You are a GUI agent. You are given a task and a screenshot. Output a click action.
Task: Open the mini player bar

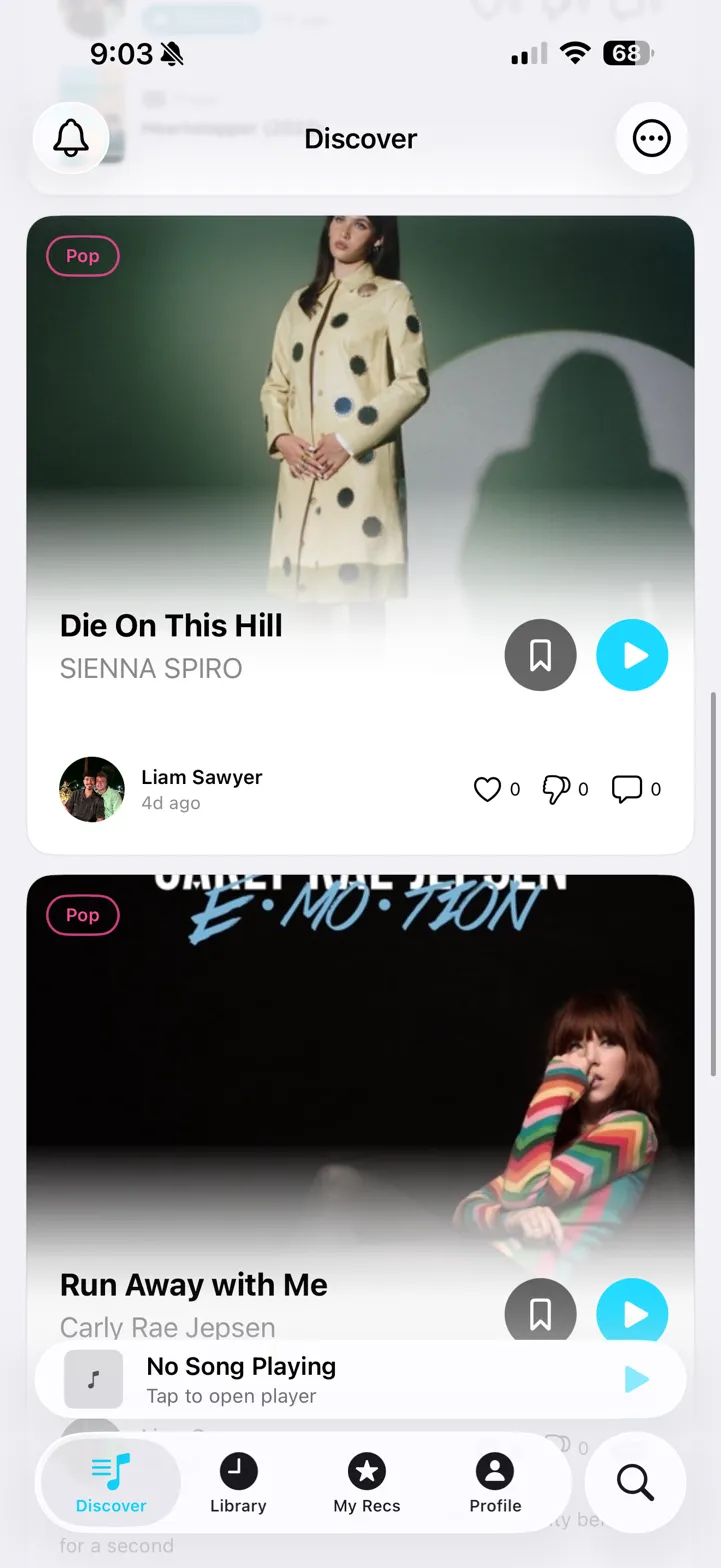point(300,1379)
